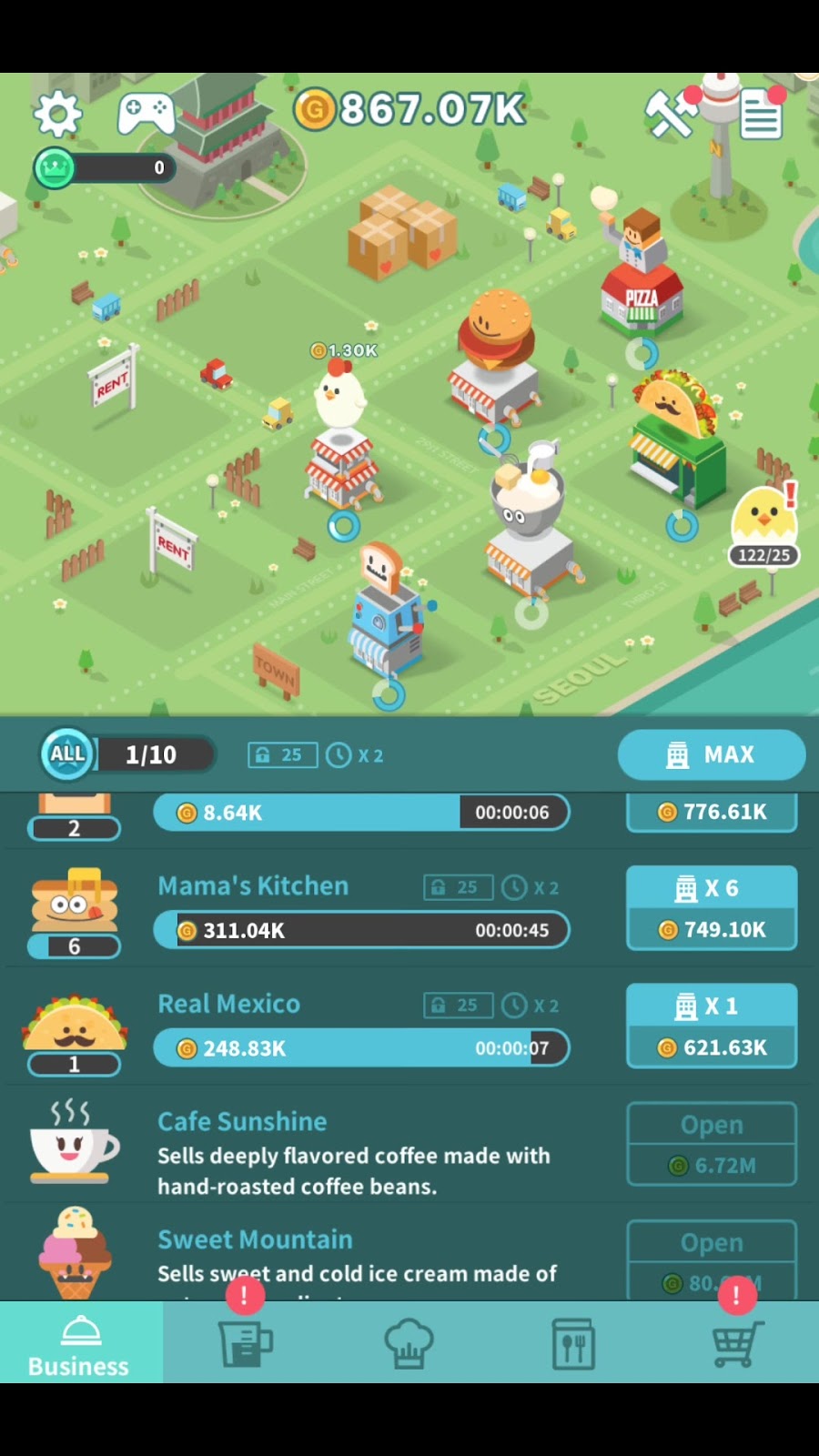Open the document list icon
This screenshot has height=1456, width=819.
[761, 116]
